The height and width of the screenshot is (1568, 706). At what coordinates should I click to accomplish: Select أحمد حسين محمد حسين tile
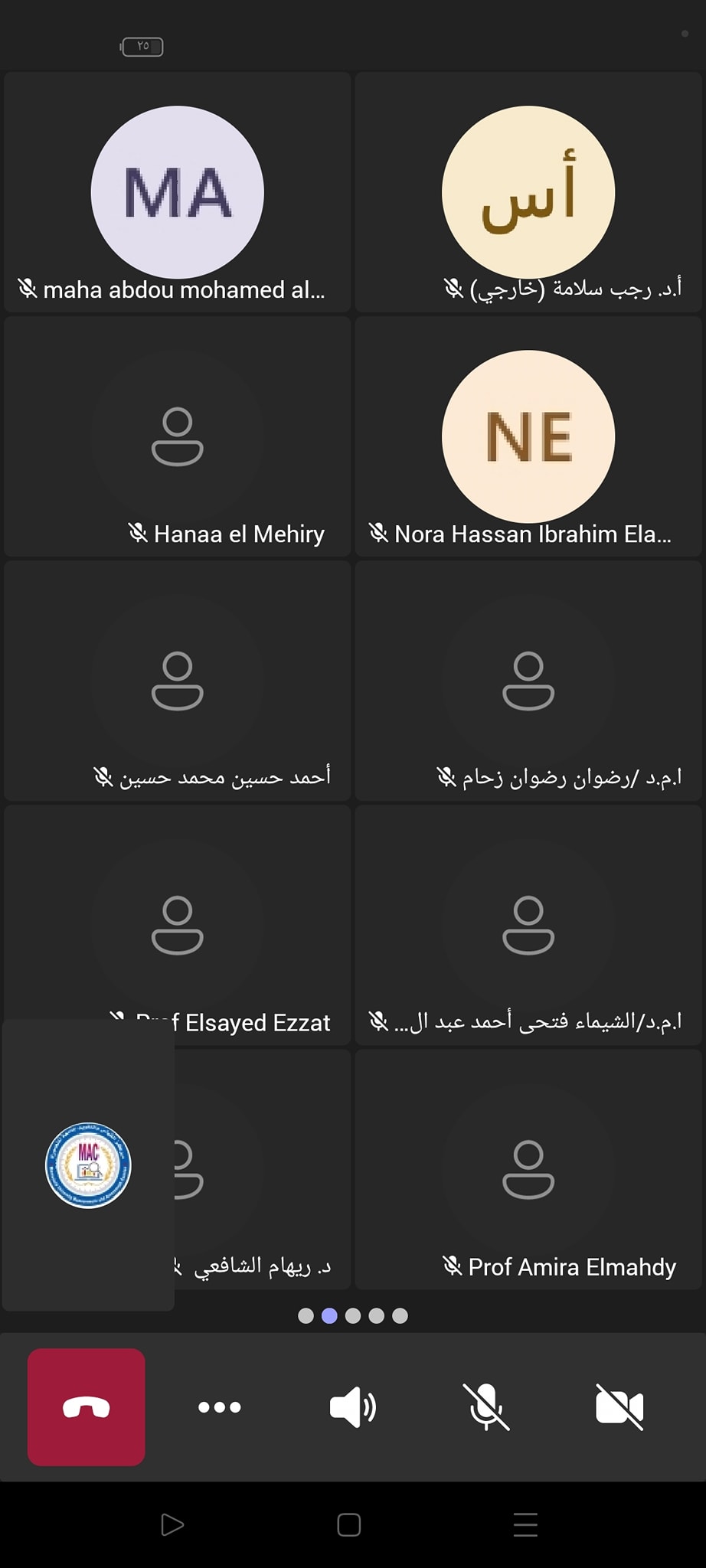click(x=178, y=681)
